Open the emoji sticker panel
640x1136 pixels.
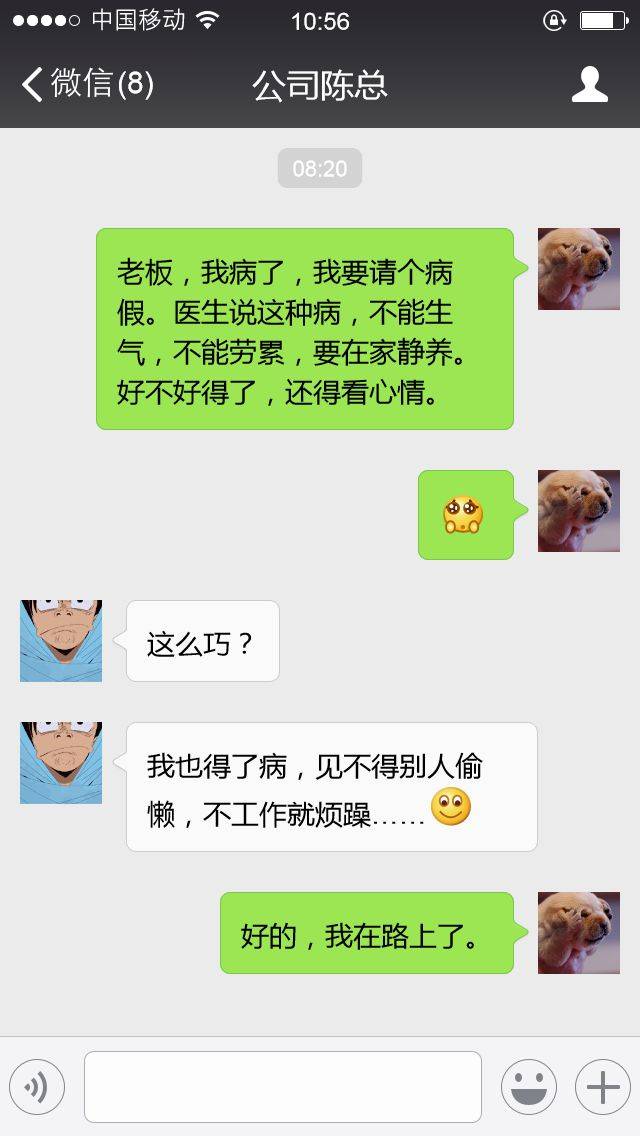coord(528,1087)
